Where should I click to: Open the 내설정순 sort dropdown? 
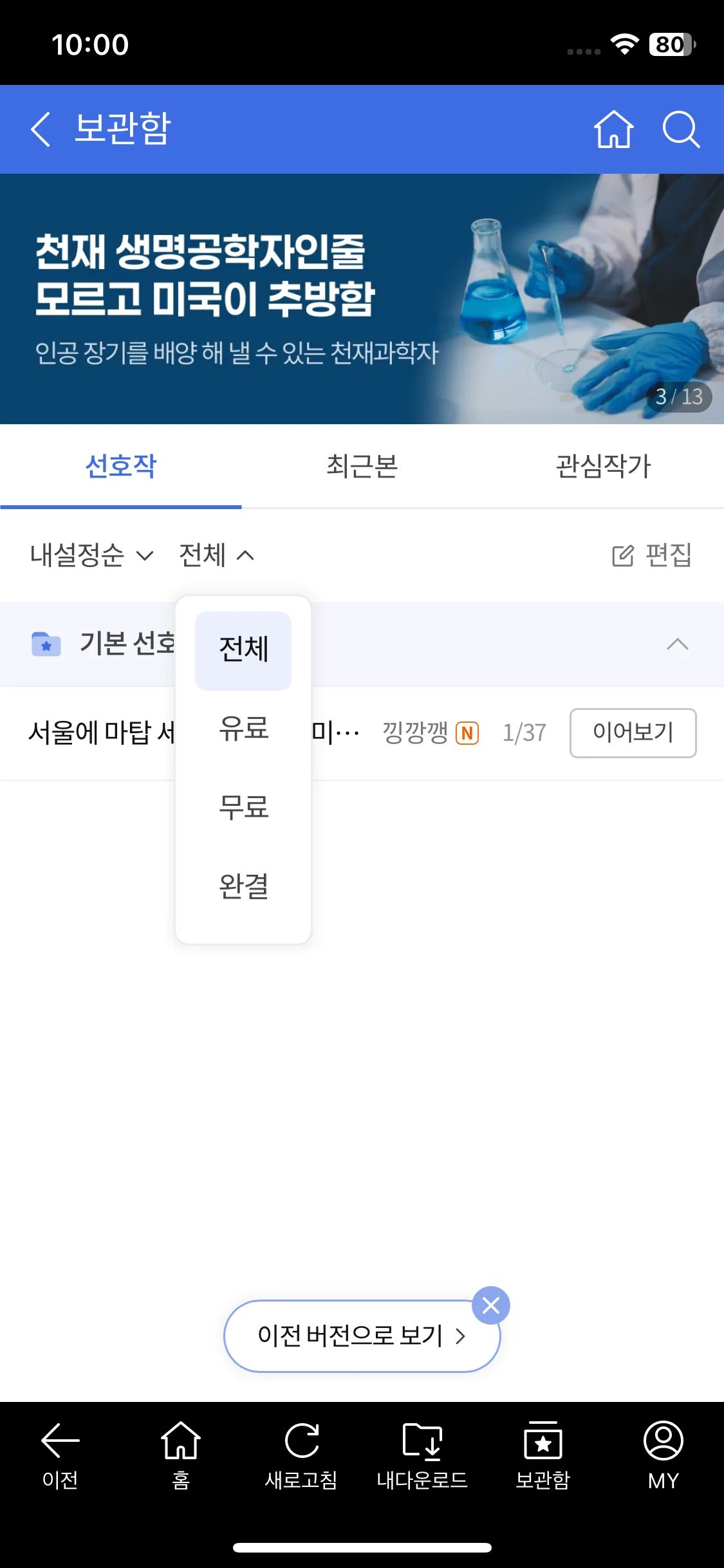pyautogui.click(x=91, y=555)
